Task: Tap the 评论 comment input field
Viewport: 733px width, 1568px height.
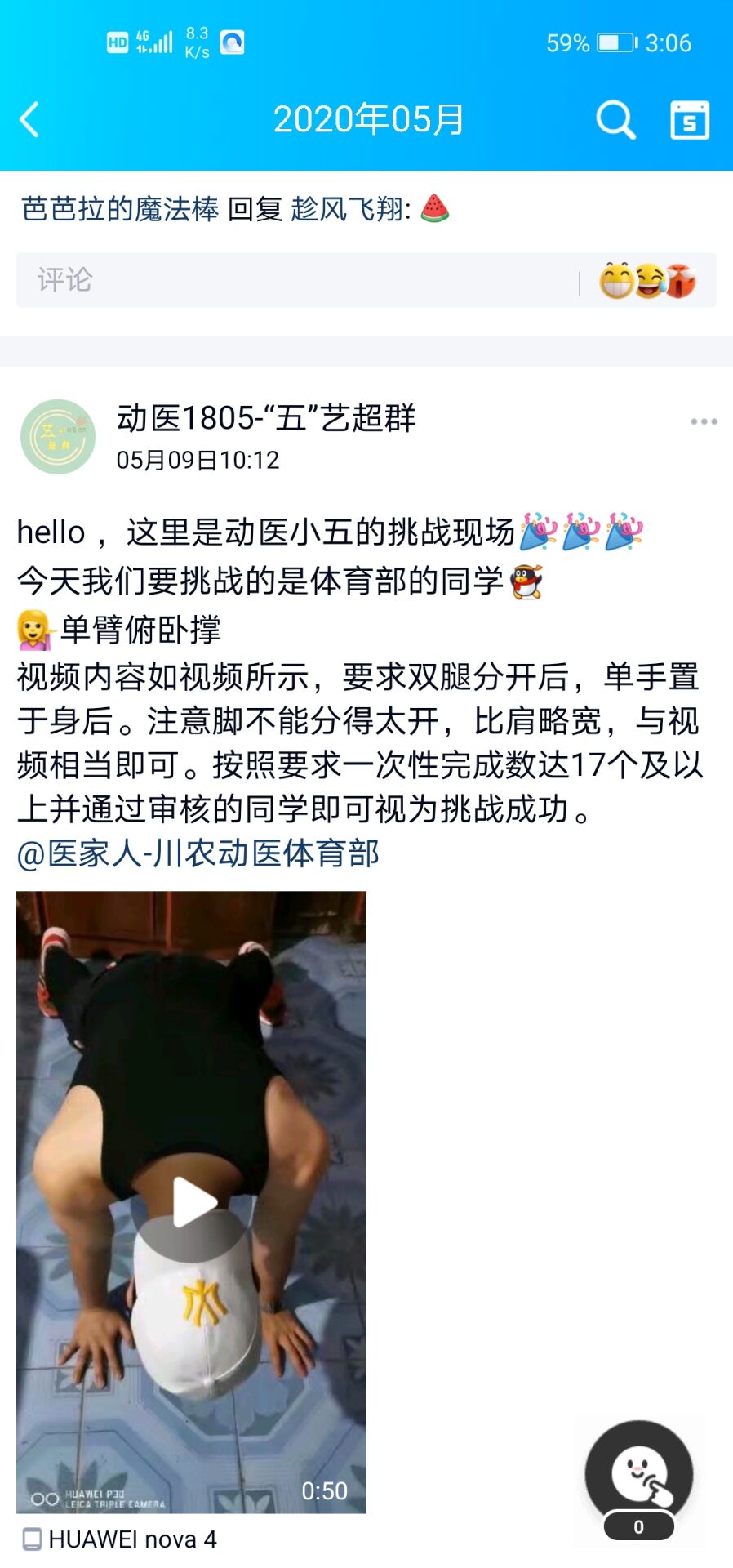Action: tap(294, 280)
